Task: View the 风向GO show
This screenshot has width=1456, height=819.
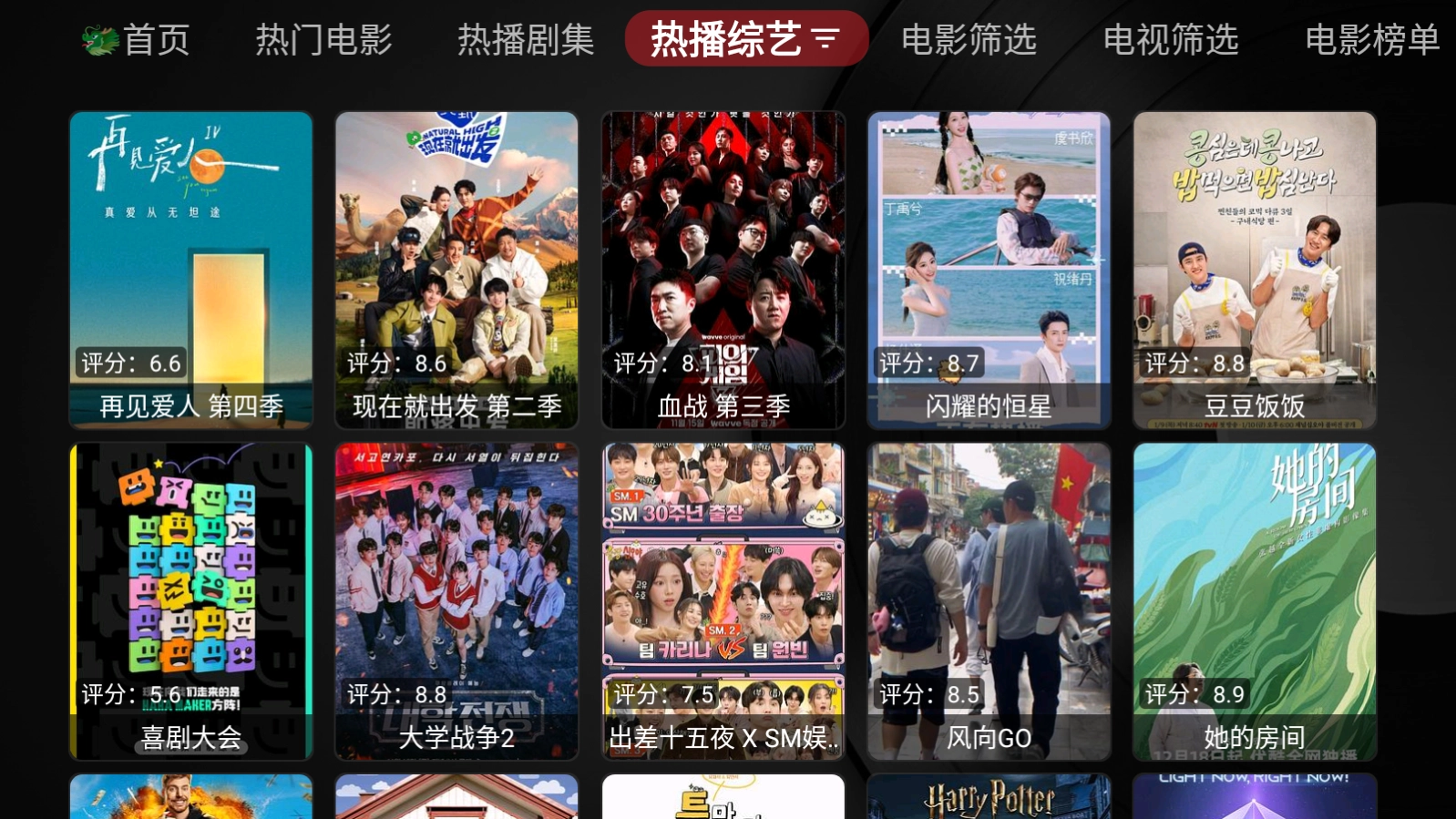Action: click(989, 601)
